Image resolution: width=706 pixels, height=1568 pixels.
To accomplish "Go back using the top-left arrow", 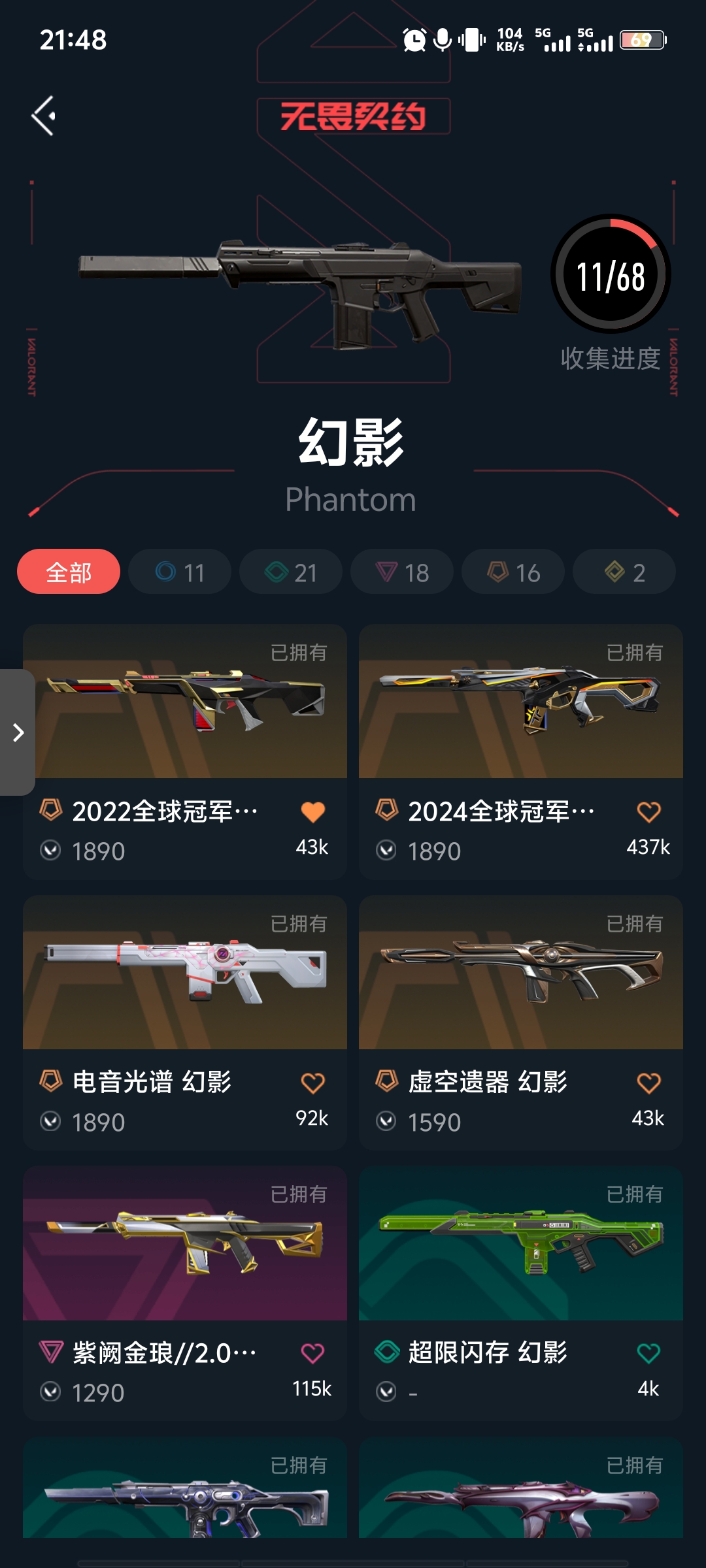I will pos(44,116).
